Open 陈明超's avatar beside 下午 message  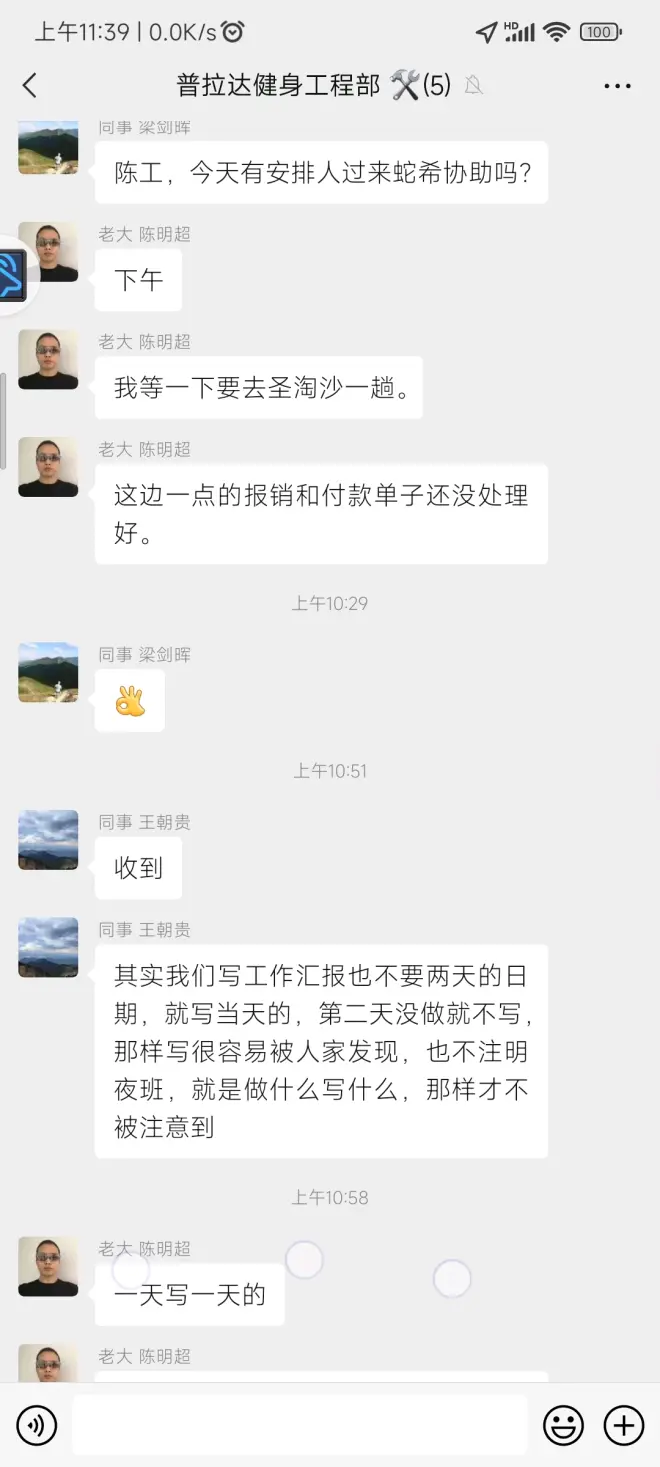point(48,252)
